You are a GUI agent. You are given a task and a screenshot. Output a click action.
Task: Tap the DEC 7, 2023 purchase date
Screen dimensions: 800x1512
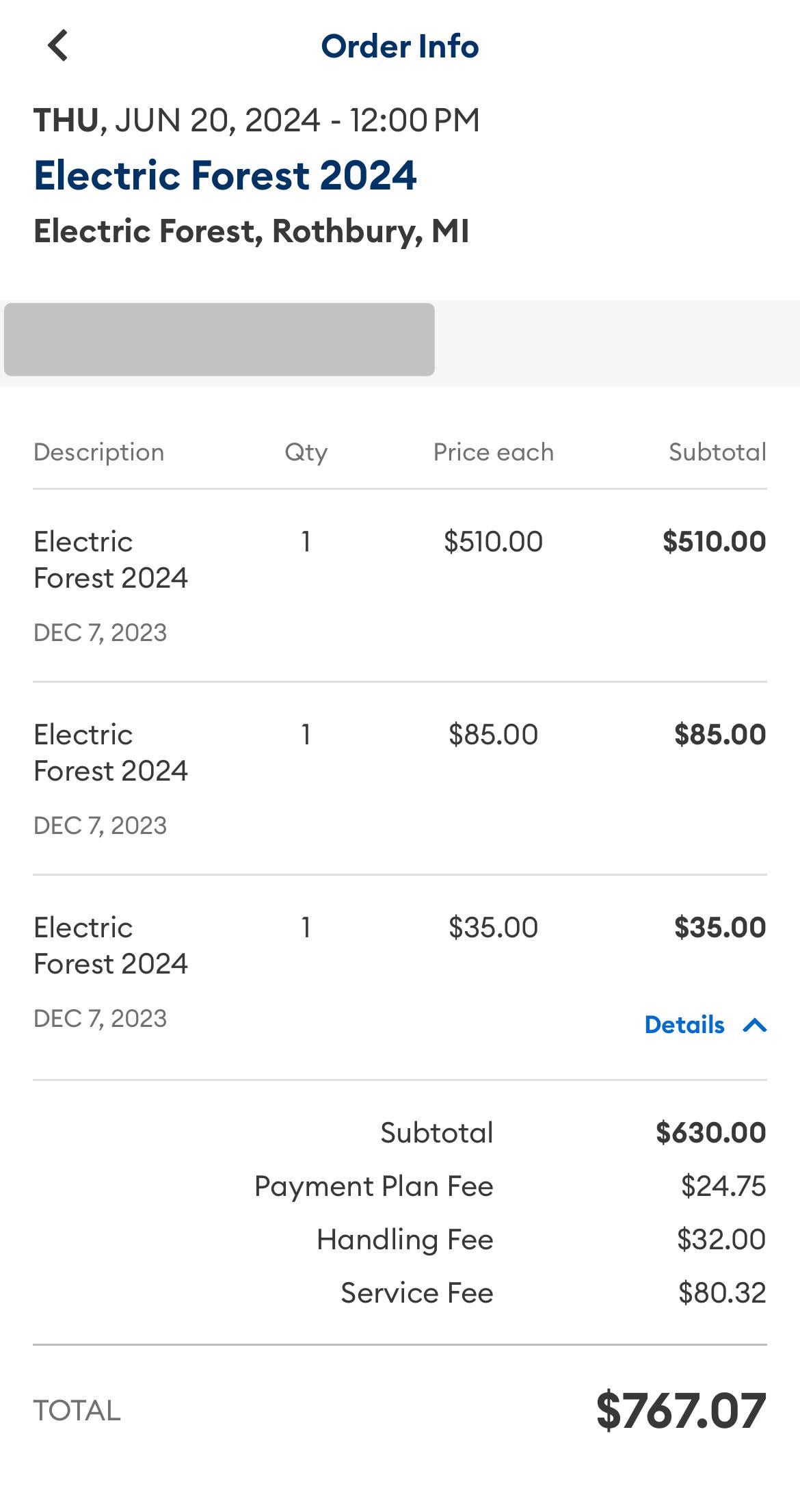(100, 633)
